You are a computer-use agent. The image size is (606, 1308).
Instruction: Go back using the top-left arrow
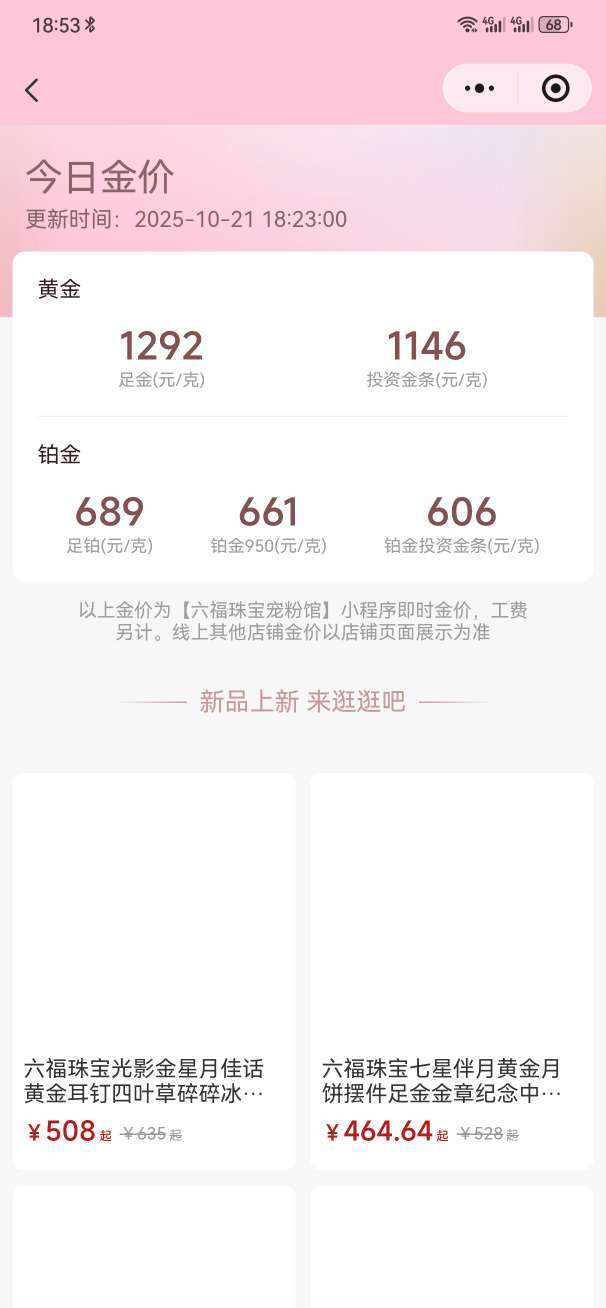[32, 90]
